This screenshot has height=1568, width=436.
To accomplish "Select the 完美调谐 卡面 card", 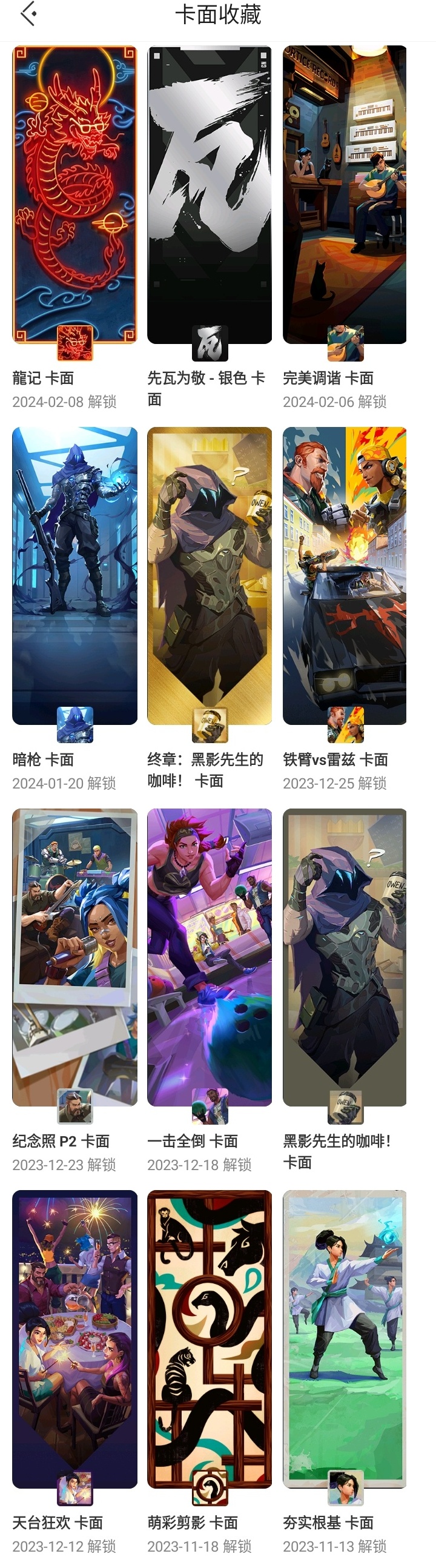I will point(345,195).
